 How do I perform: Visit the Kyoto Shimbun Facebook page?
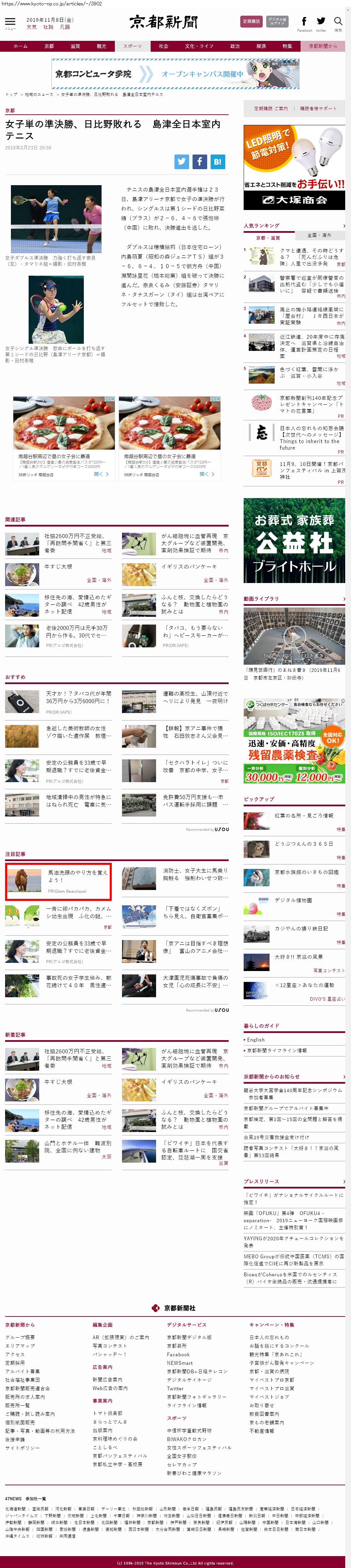[x=304, y=22]
